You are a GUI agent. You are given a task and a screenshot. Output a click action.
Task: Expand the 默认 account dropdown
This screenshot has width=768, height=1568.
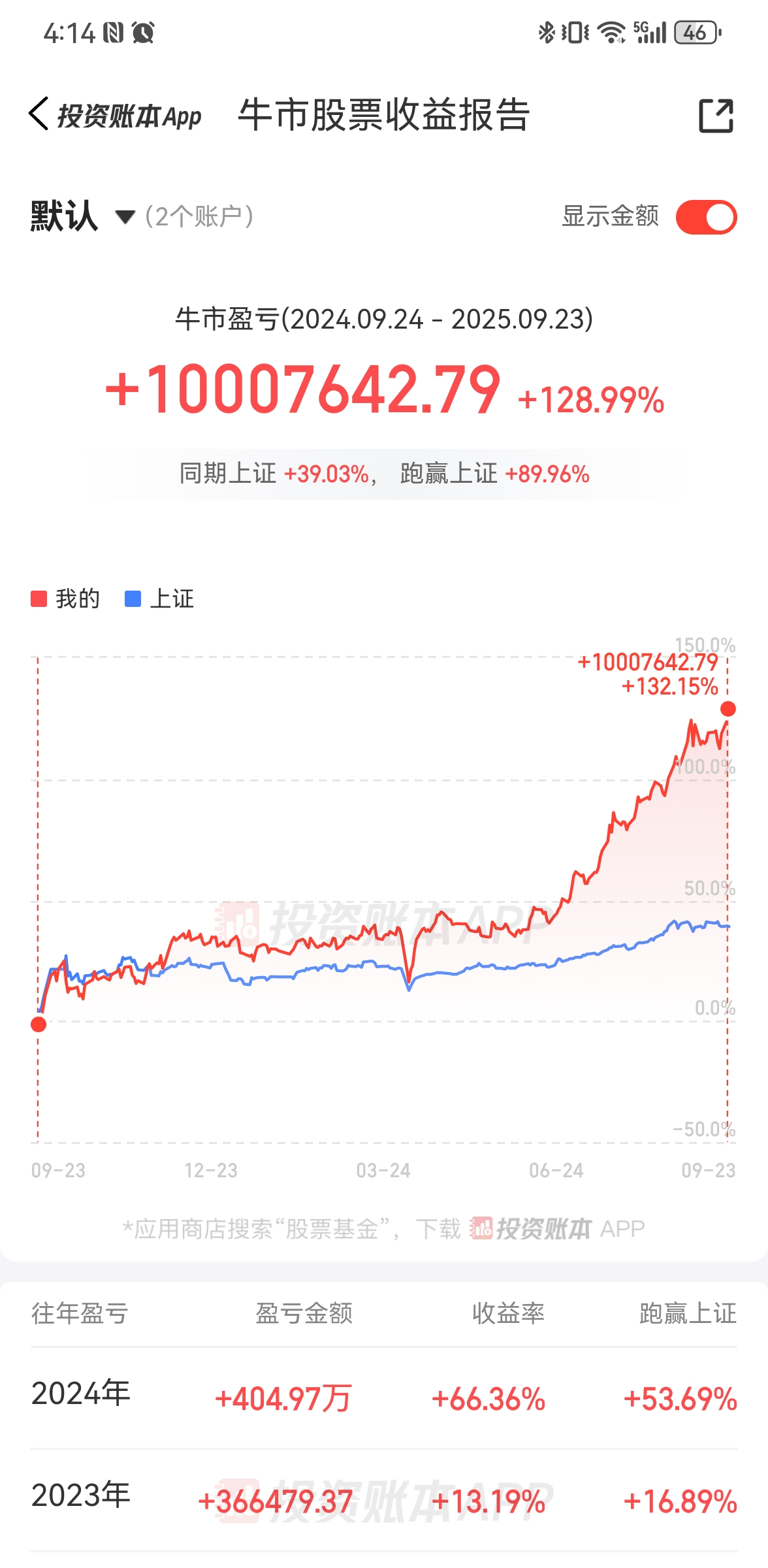pyautogui.click(x=124, y=216)
